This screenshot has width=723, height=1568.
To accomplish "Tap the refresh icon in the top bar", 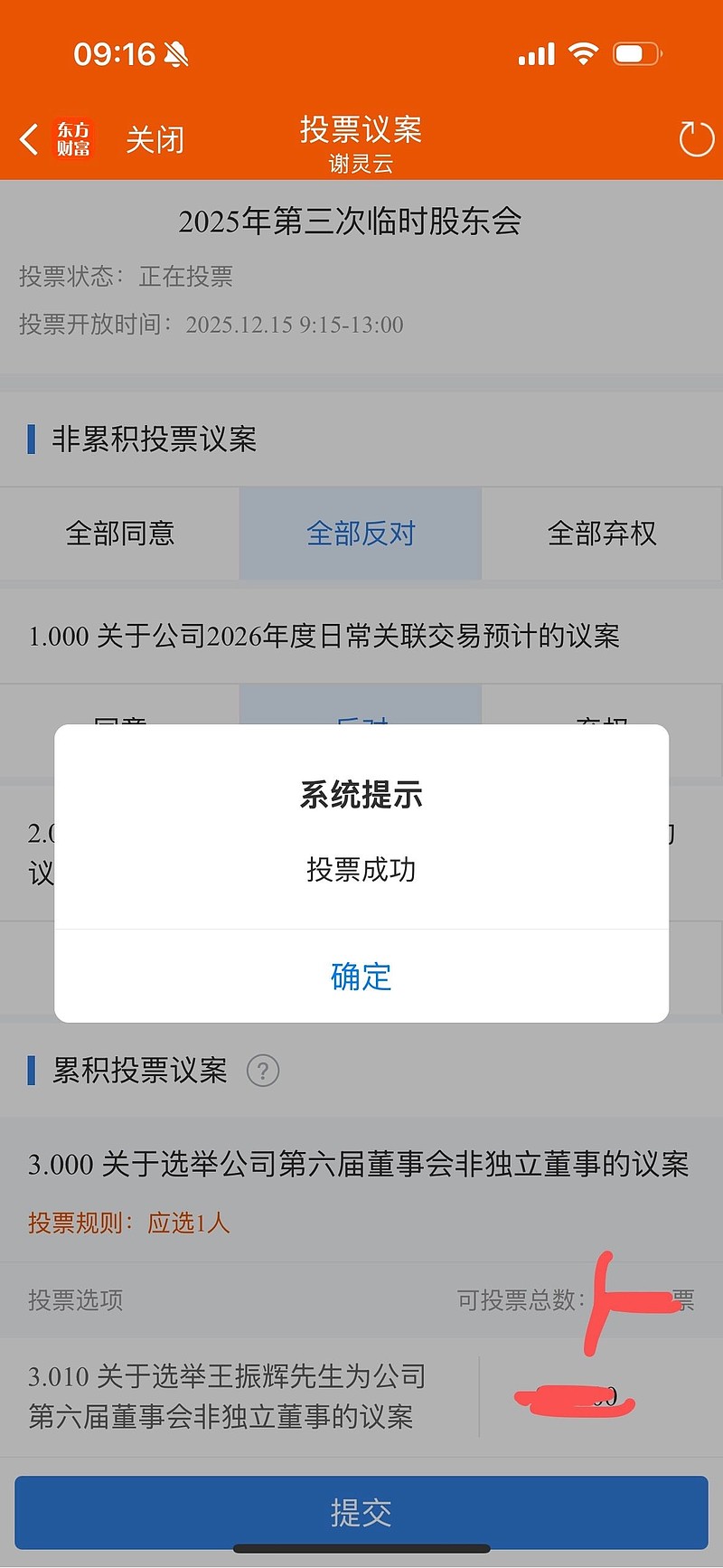I will pos(695,139).
